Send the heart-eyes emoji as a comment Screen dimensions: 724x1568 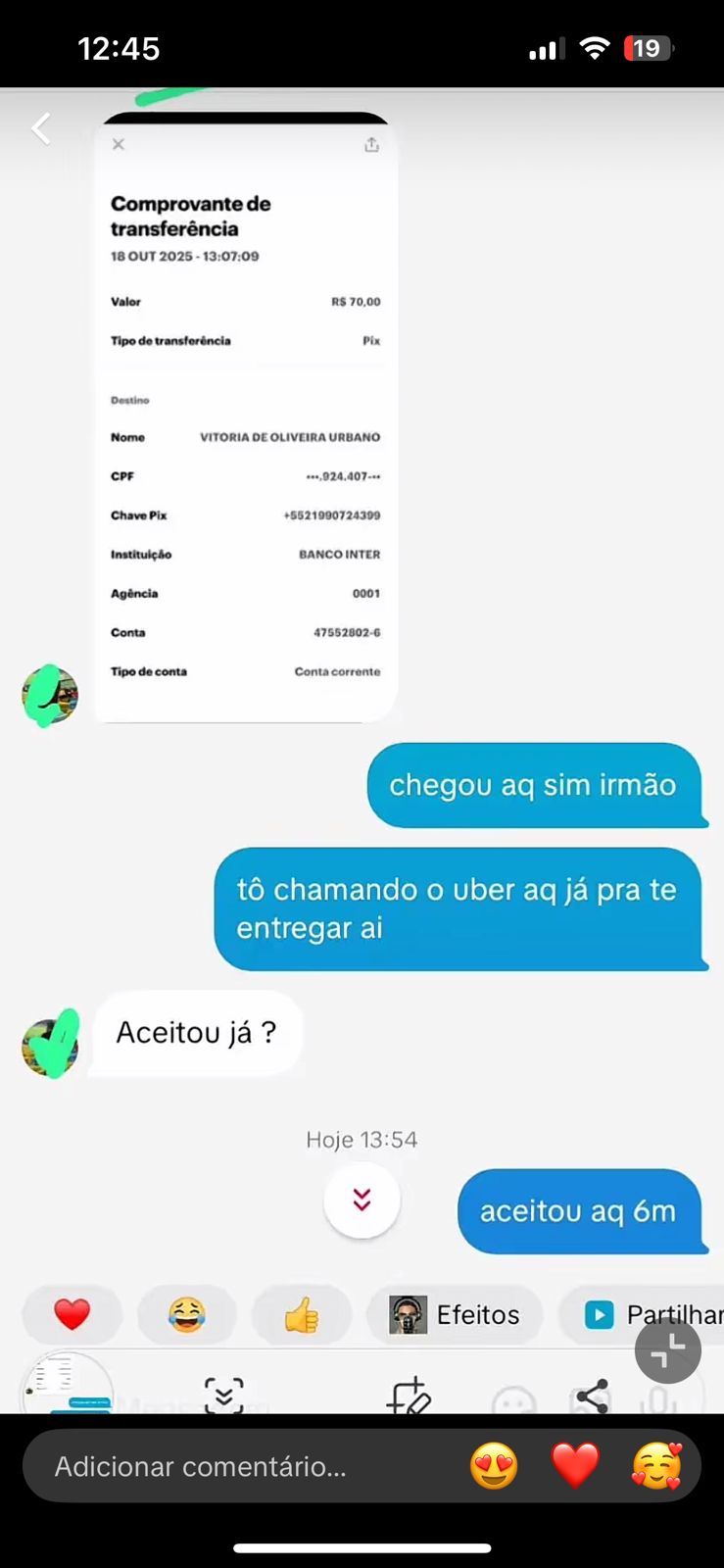pyautogui.click(x=494, y=1466)
